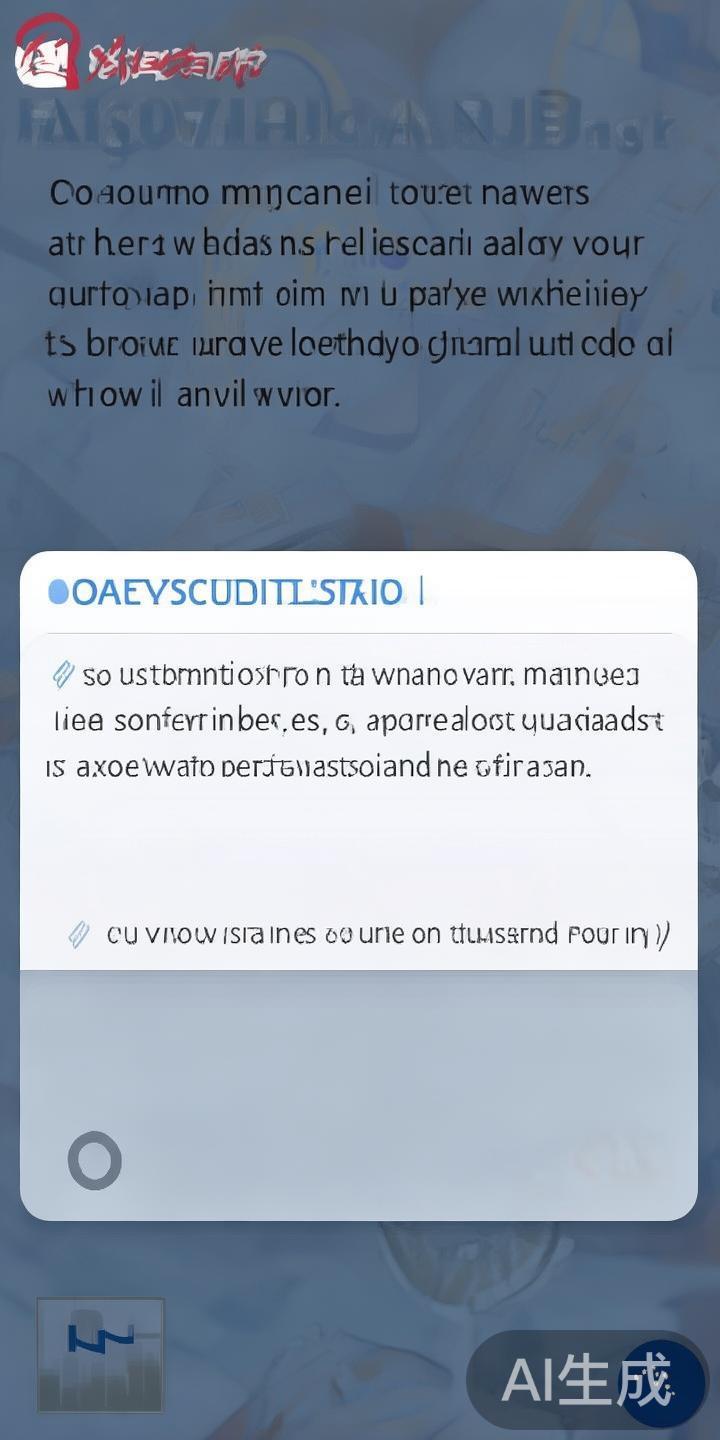Click the vertical bar after the card title
Image resolution: width=720 pixels, height=1440 pixels.
coord(419,590)
